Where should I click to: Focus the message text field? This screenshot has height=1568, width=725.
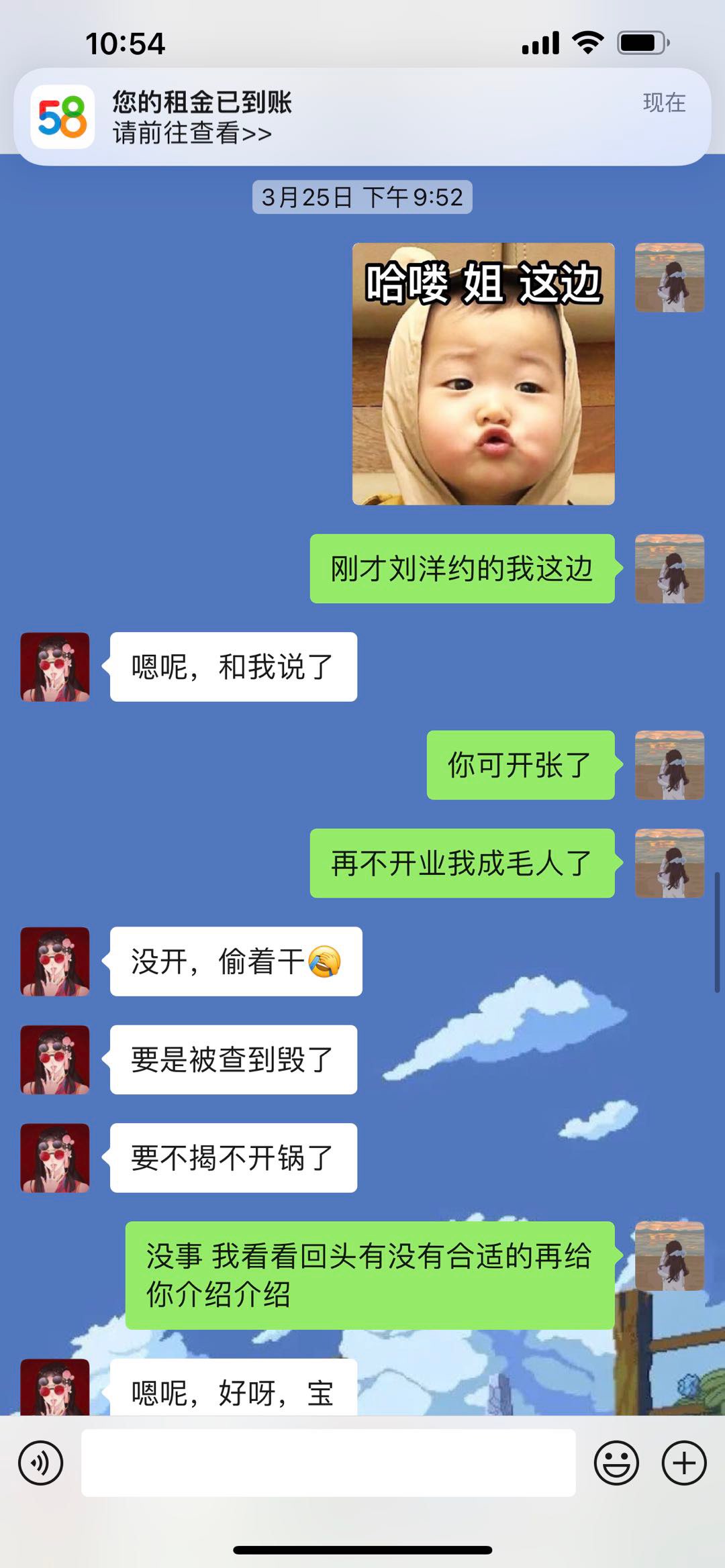coord(328,1463)
